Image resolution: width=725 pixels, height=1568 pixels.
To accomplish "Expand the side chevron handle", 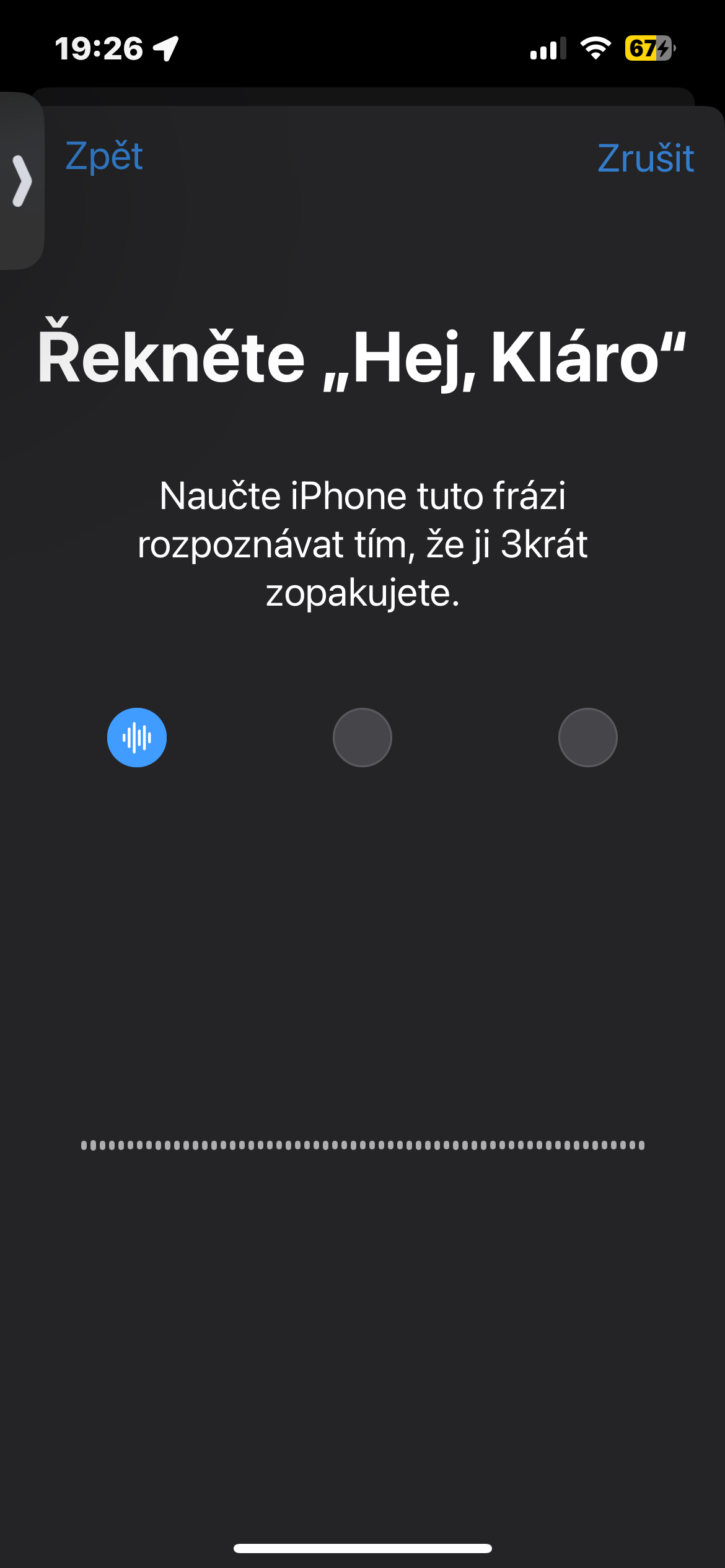I will 22,181.
